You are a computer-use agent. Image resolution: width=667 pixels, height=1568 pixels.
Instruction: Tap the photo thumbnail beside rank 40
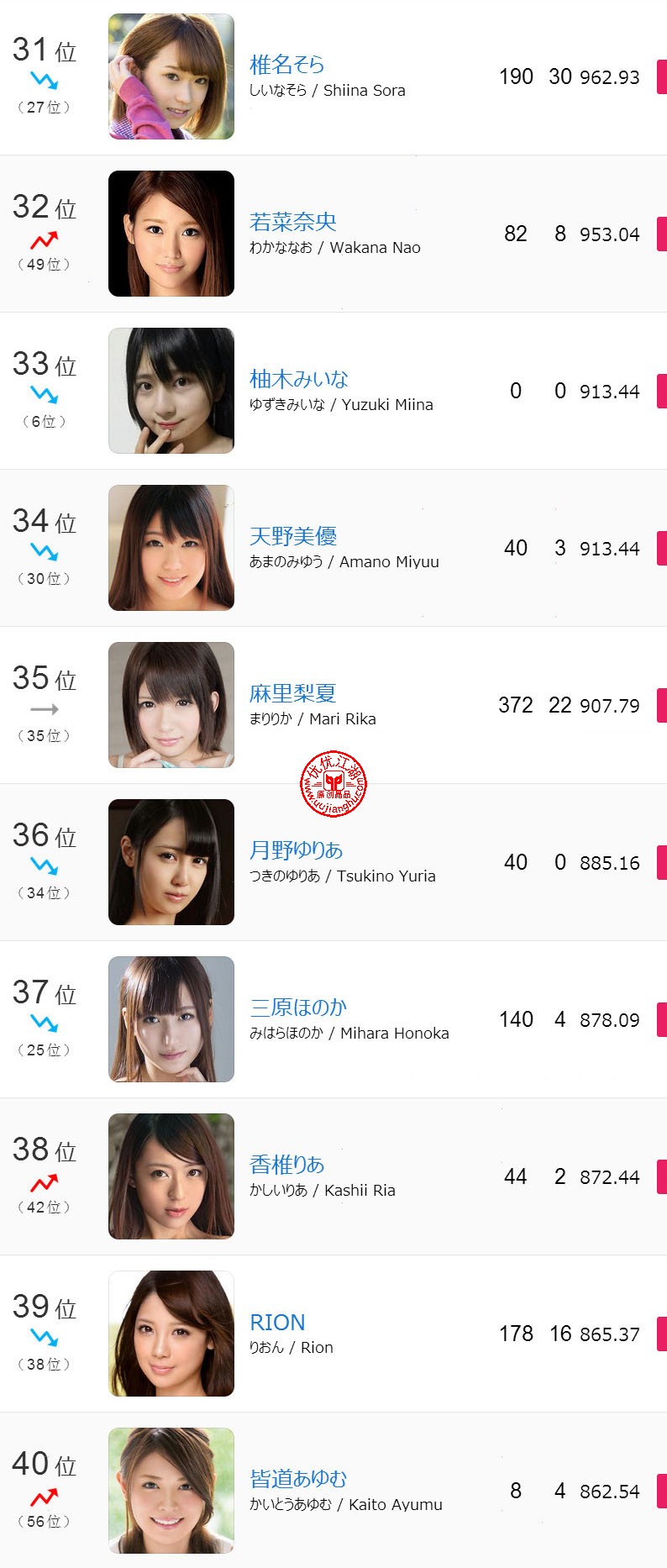click(171, 1491)
